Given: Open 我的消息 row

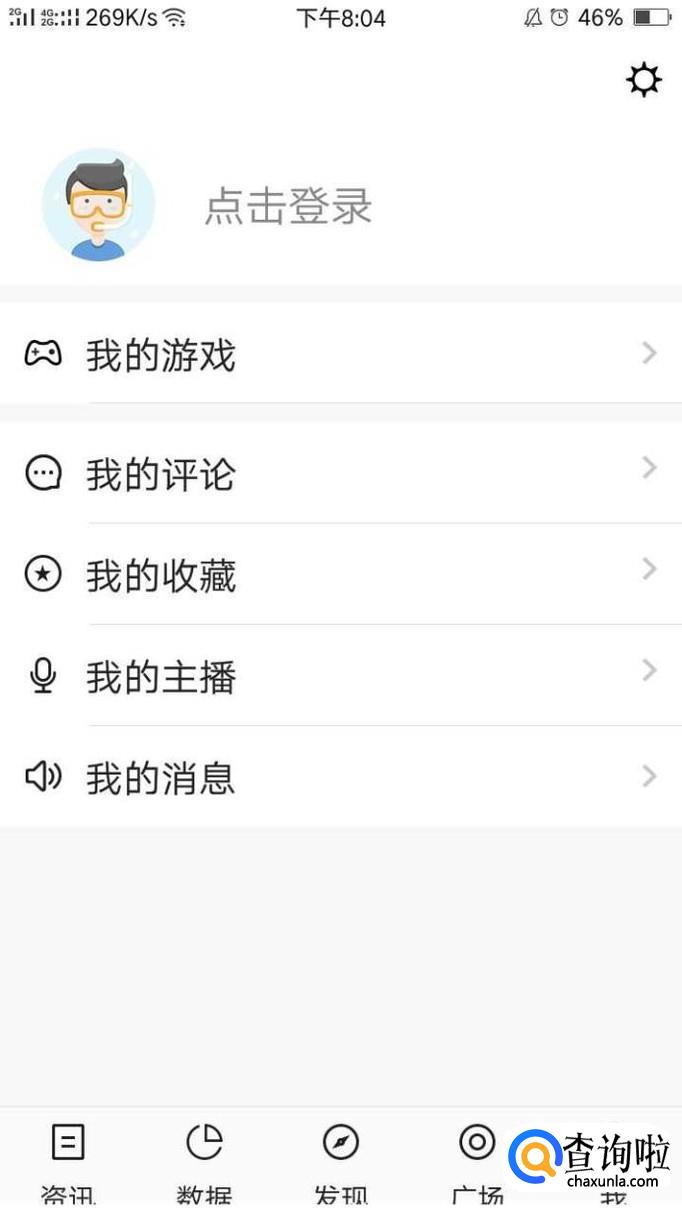Looking at the screenshot, I should [340, 777].
